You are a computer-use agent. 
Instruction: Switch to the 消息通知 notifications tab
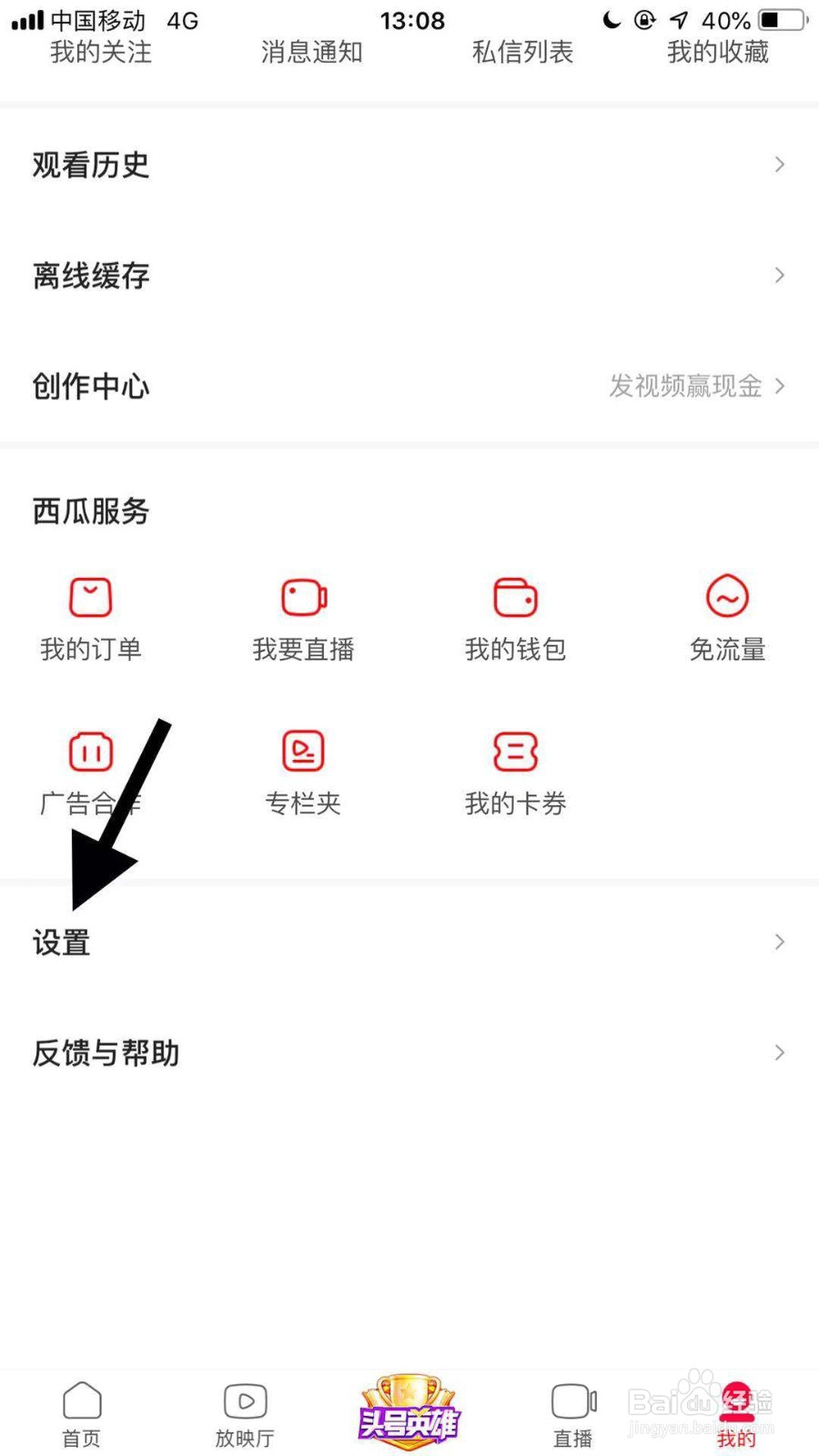pos(311,52)
